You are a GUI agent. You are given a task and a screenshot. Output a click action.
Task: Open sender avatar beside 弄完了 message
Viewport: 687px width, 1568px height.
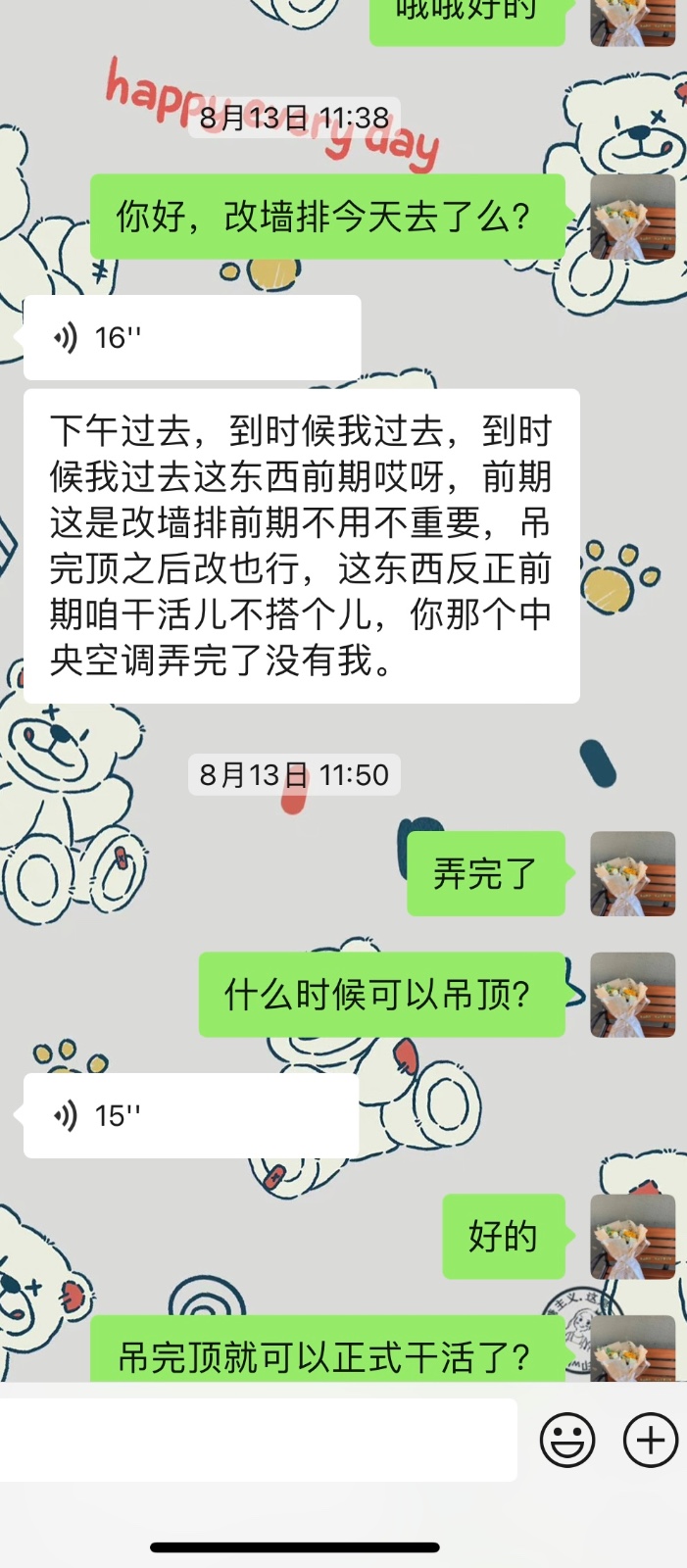pos(632,873)
